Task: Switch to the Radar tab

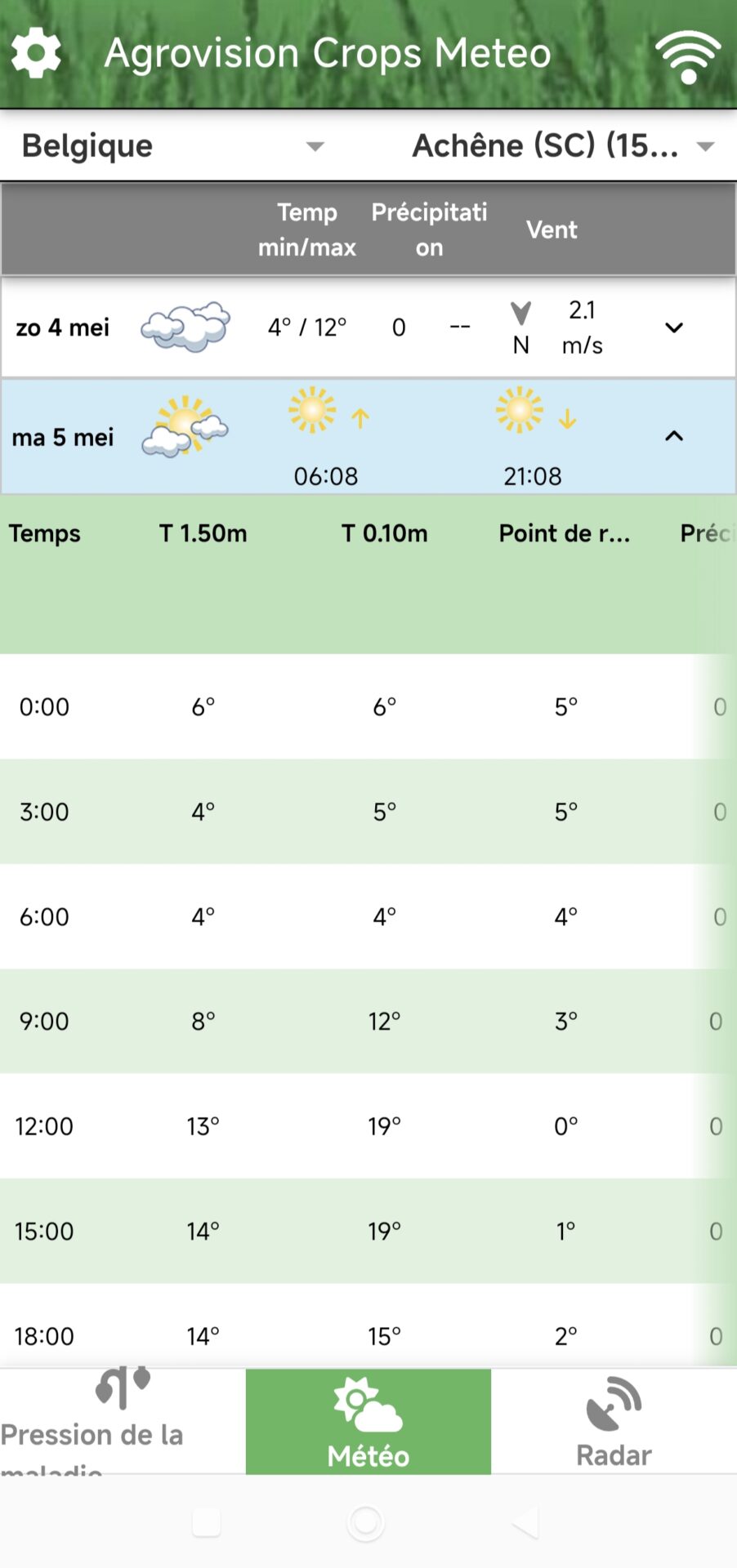Action: [x=614, y=1422]
